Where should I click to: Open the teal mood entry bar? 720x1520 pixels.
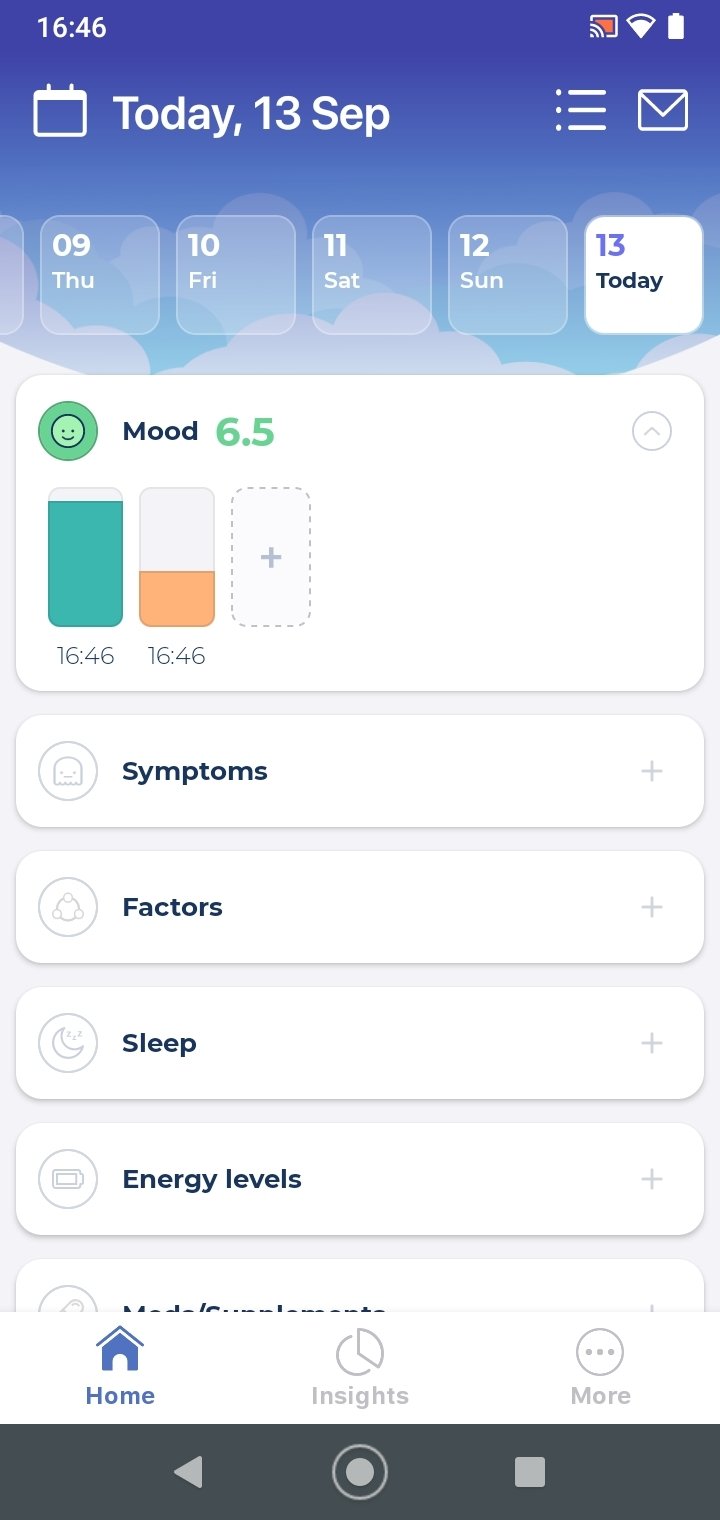coord(85,557)
